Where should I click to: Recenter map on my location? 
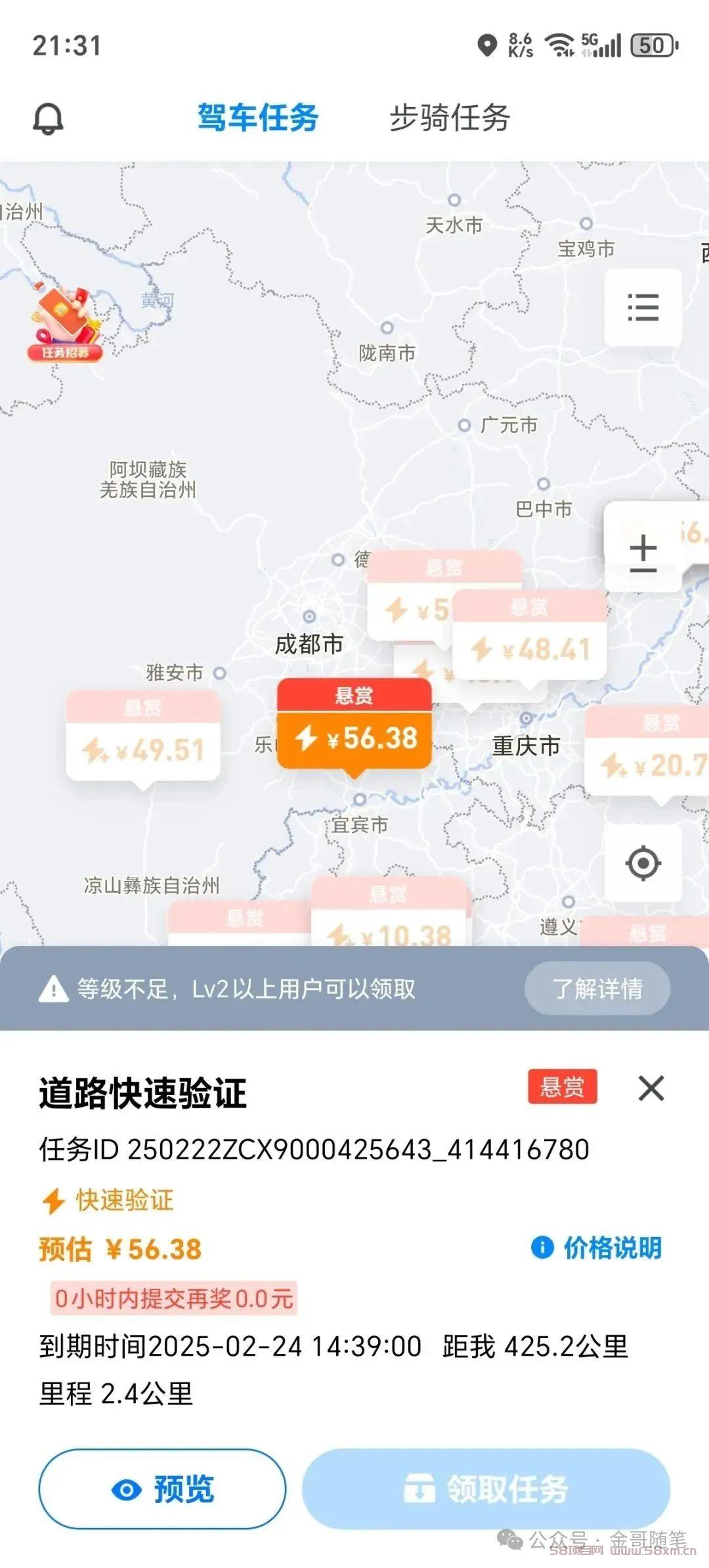643,863
